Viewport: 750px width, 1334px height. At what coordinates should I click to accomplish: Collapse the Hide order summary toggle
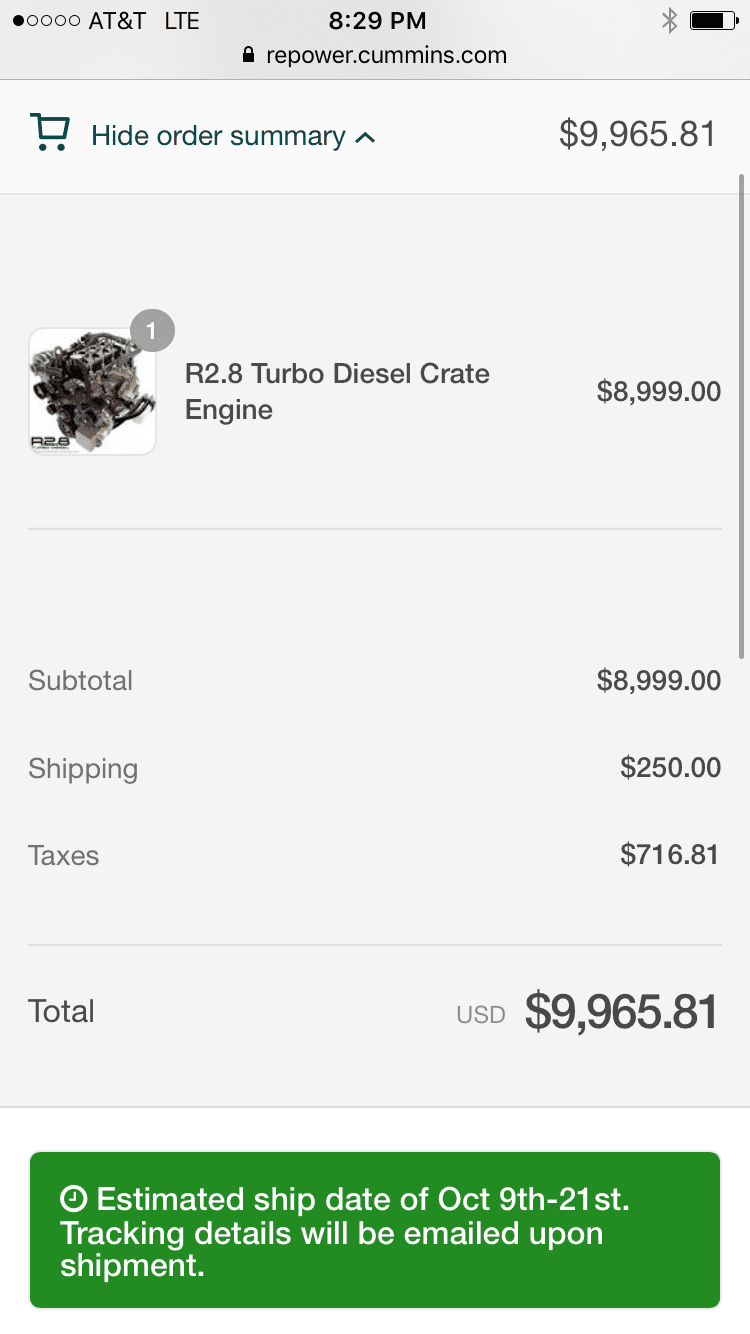pos(218,136)
